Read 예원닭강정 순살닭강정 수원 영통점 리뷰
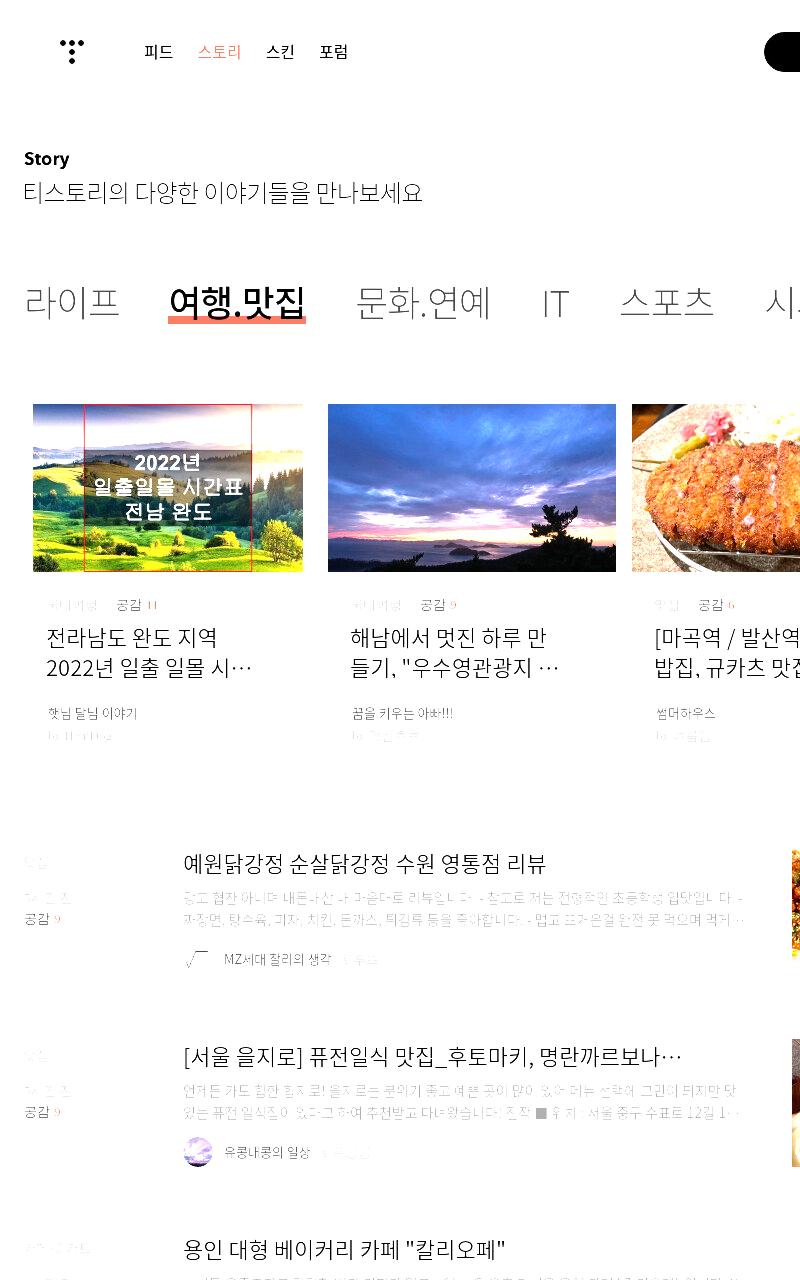Viewport: 800px width, 1280px height. click(364, 863)
